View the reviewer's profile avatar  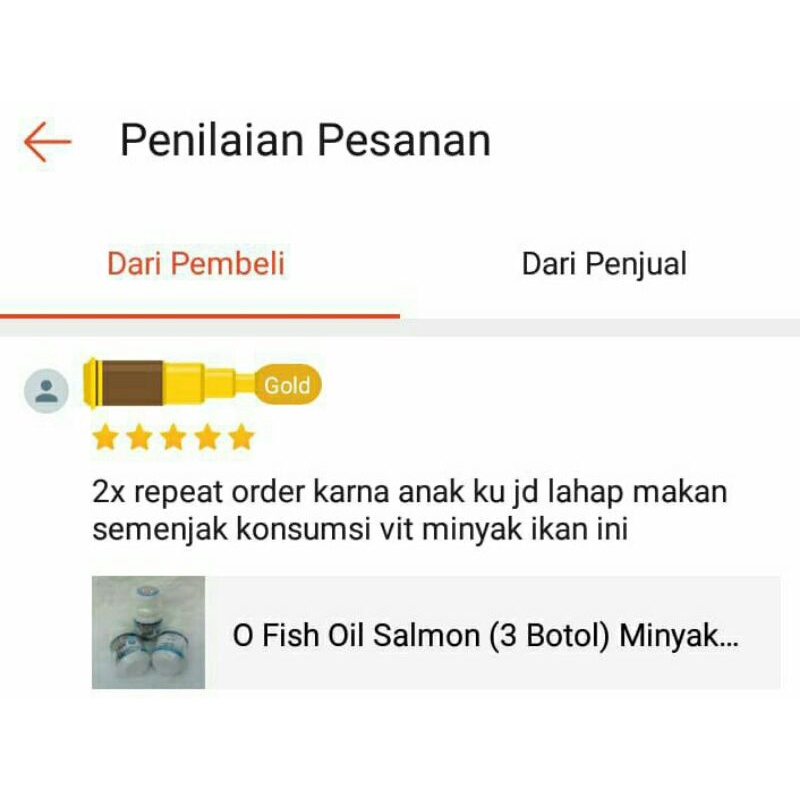(x=46, y=390)
